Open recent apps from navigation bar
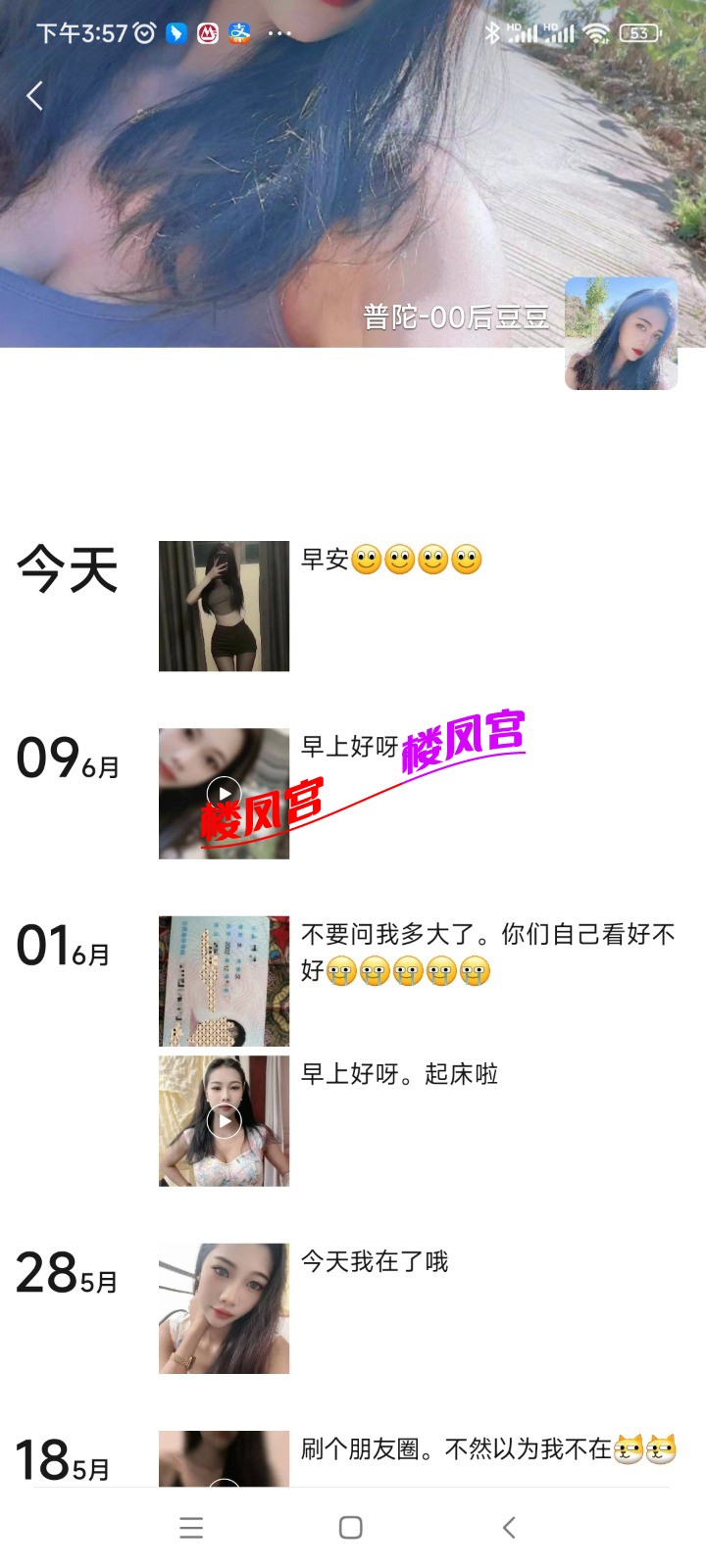Screen dimensions: 706x1568 tap(192, 1527)
